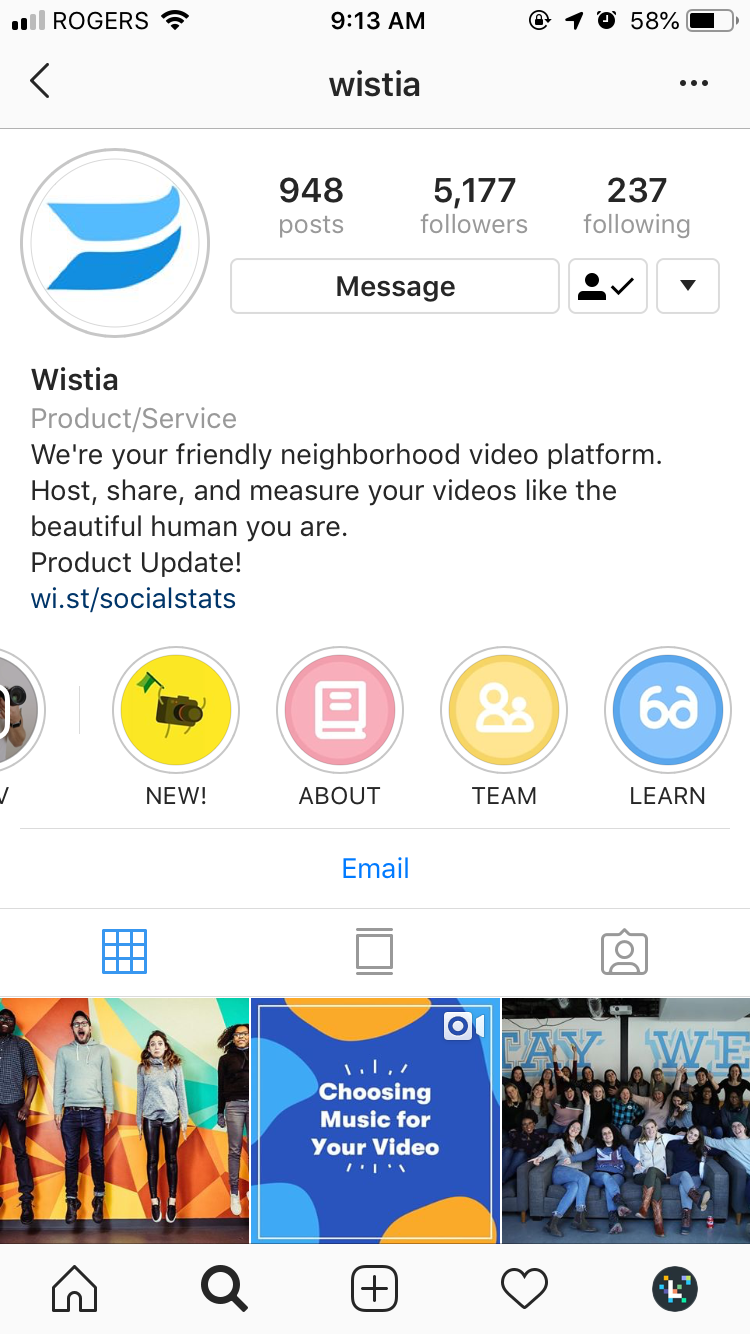
Task: Tap Email to contact Wistia
Action: pos(375,868)
